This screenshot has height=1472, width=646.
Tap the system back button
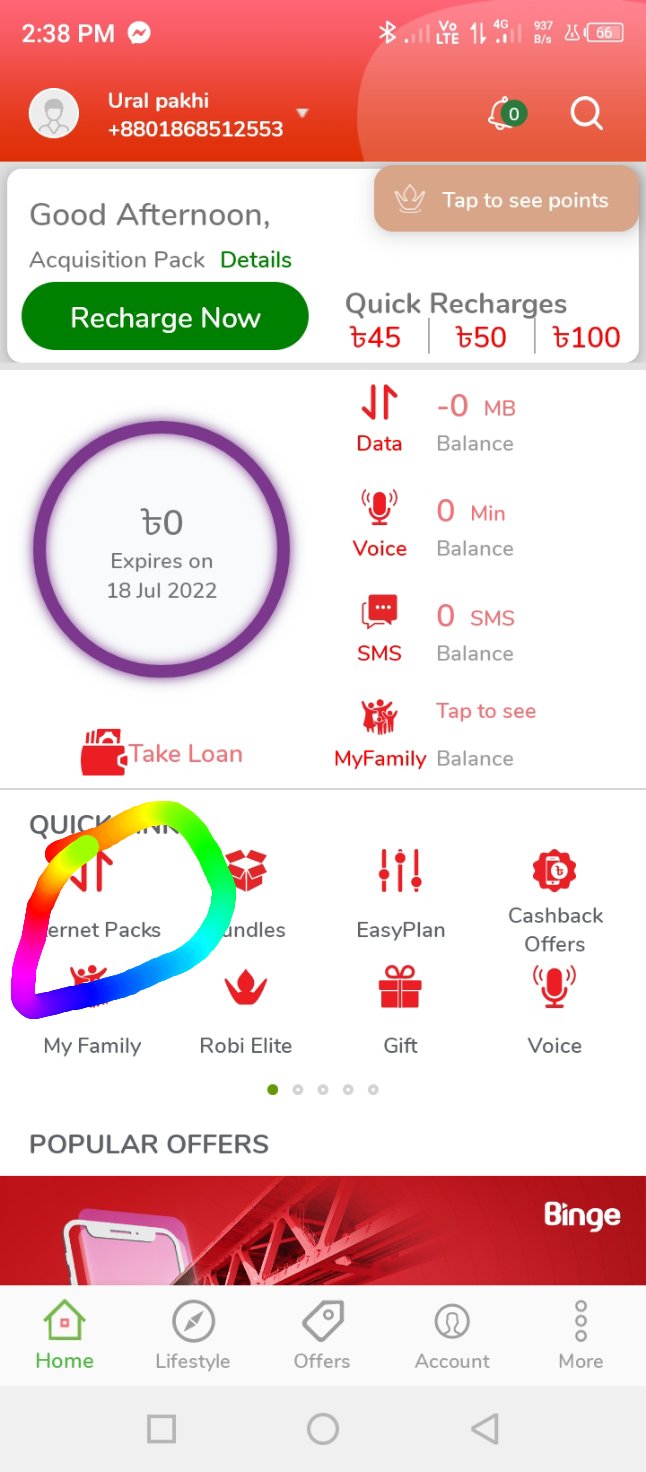pos(485,1429)
